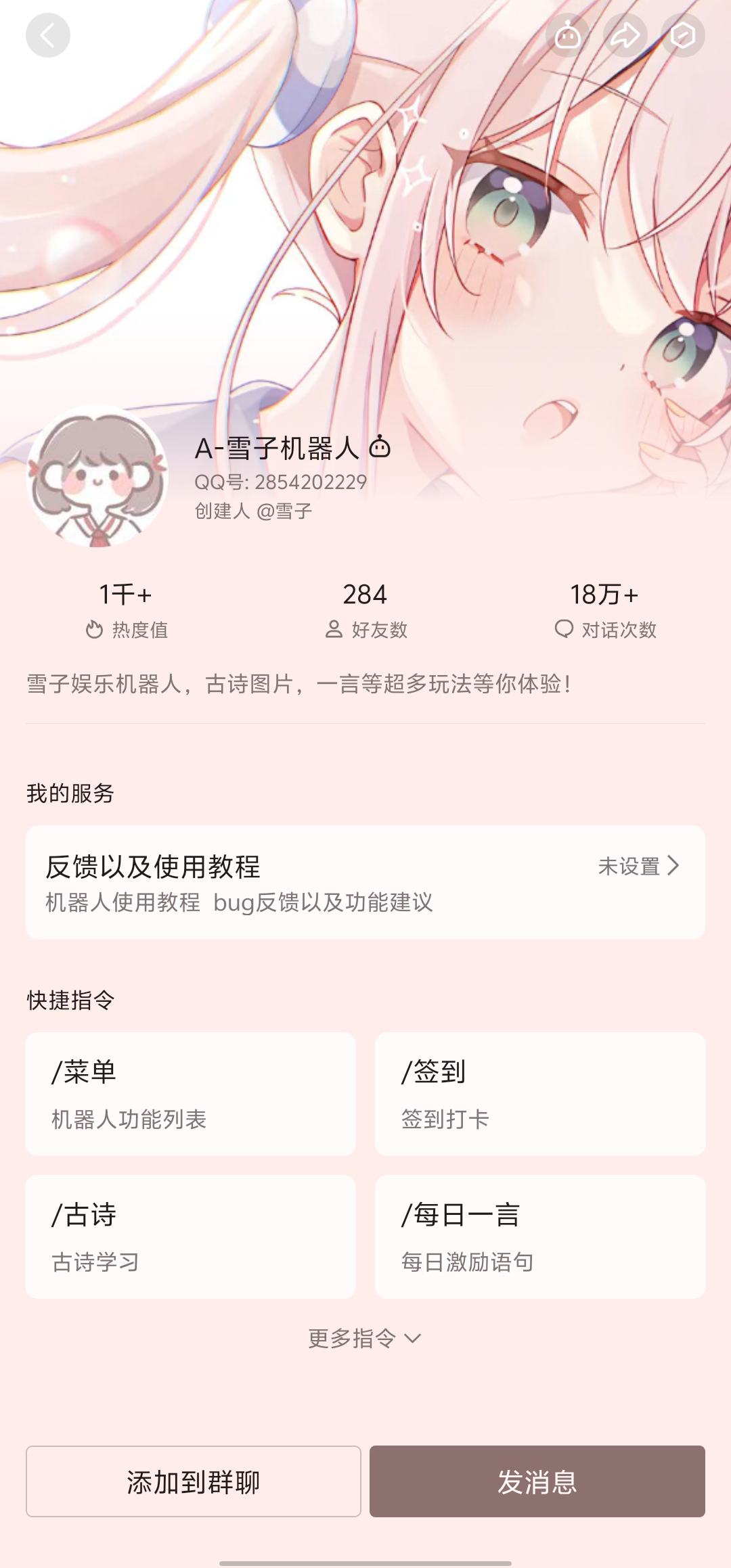Go back using the top-left arrow
731x1568 pixels.
pyautogui.click(x=47, y=35)
